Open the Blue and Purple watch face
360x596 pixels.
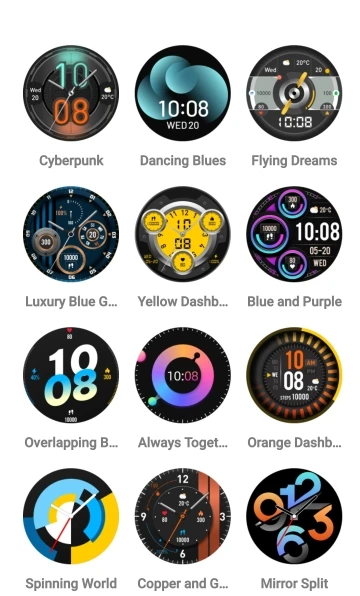coord(294,234)
